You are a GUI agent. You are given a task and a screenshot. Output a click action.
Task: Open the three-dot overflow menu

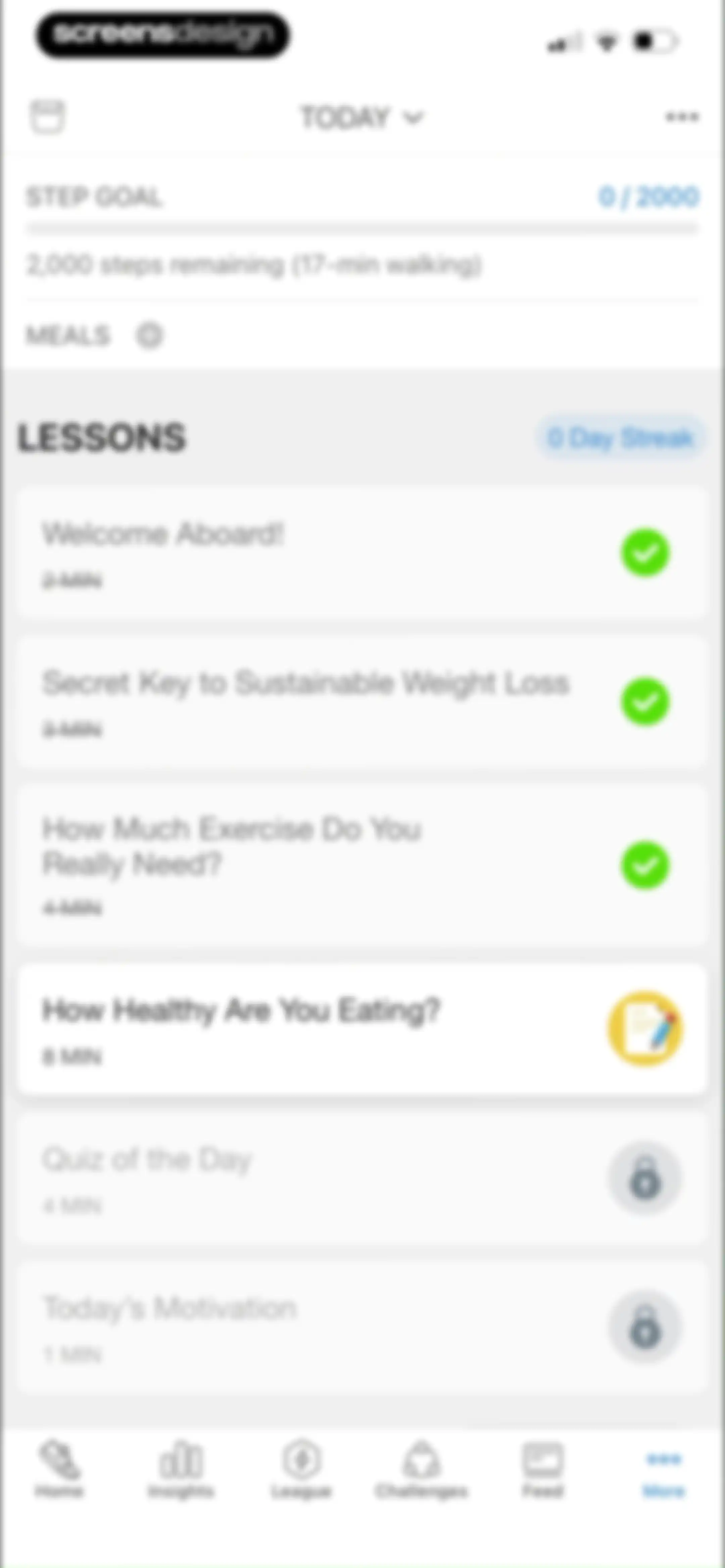682,117
